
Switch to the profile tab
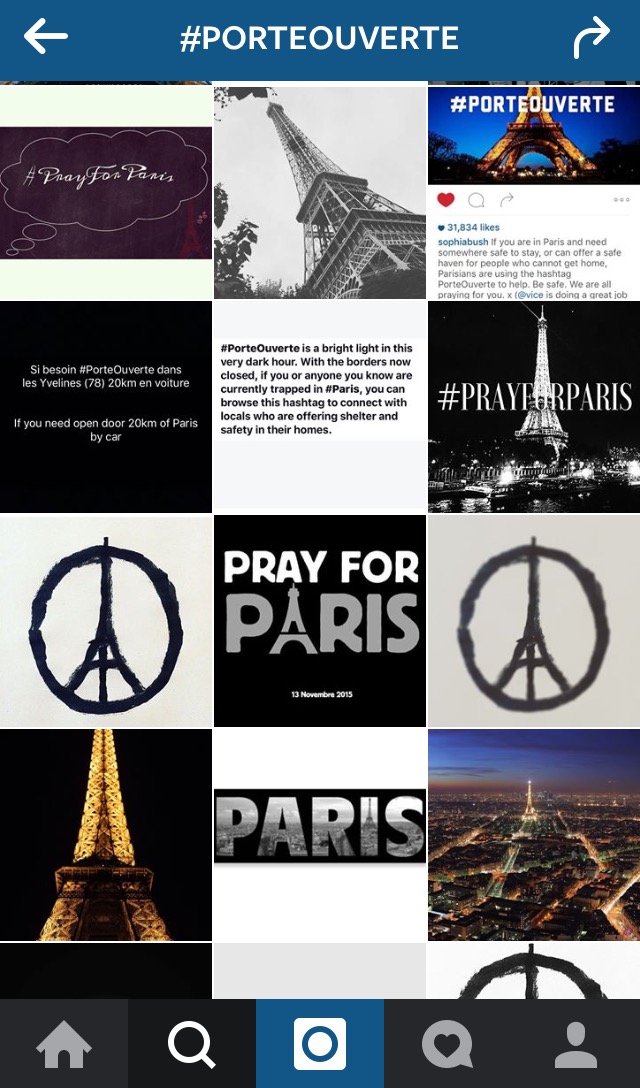click(x=575, y=1044)
